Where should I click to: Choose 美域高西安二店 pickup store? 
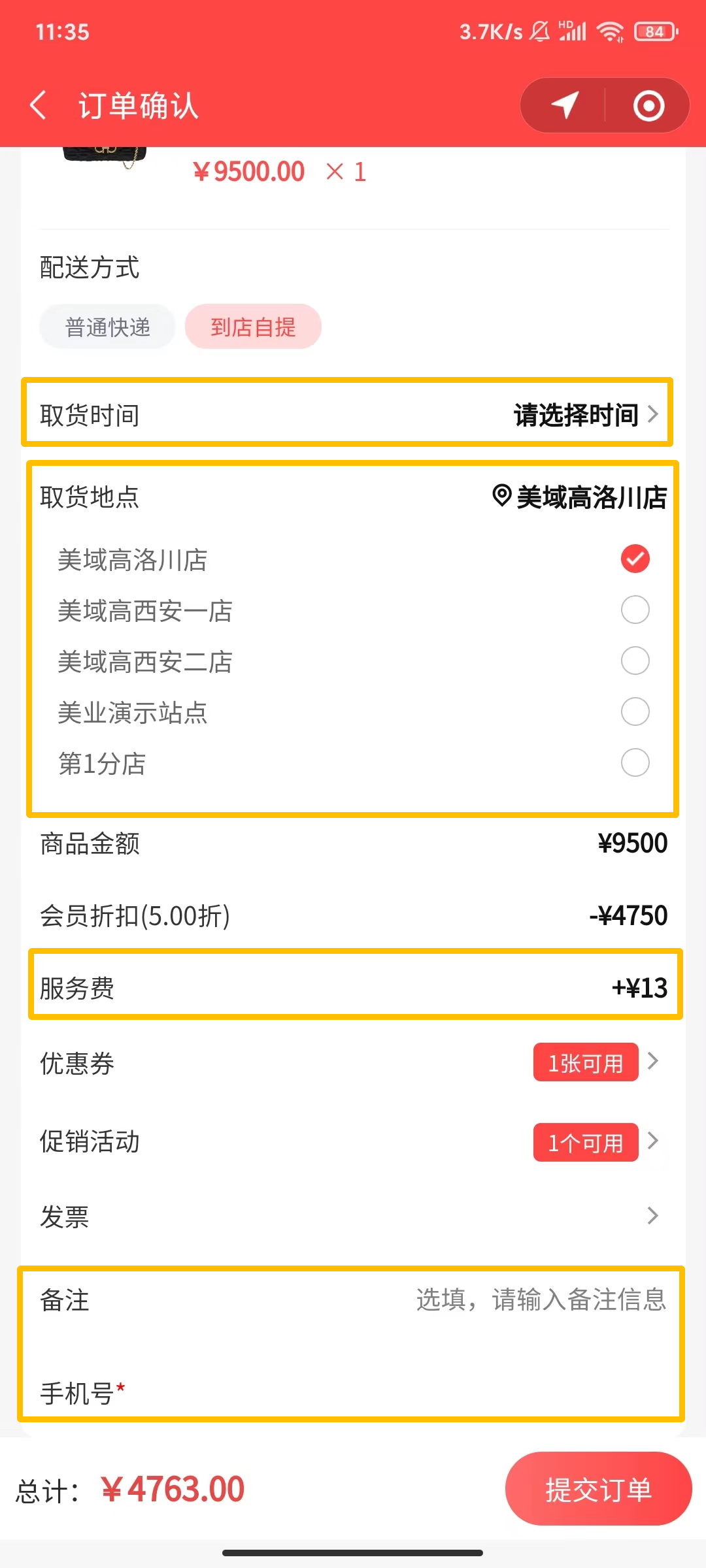[635, 661]
